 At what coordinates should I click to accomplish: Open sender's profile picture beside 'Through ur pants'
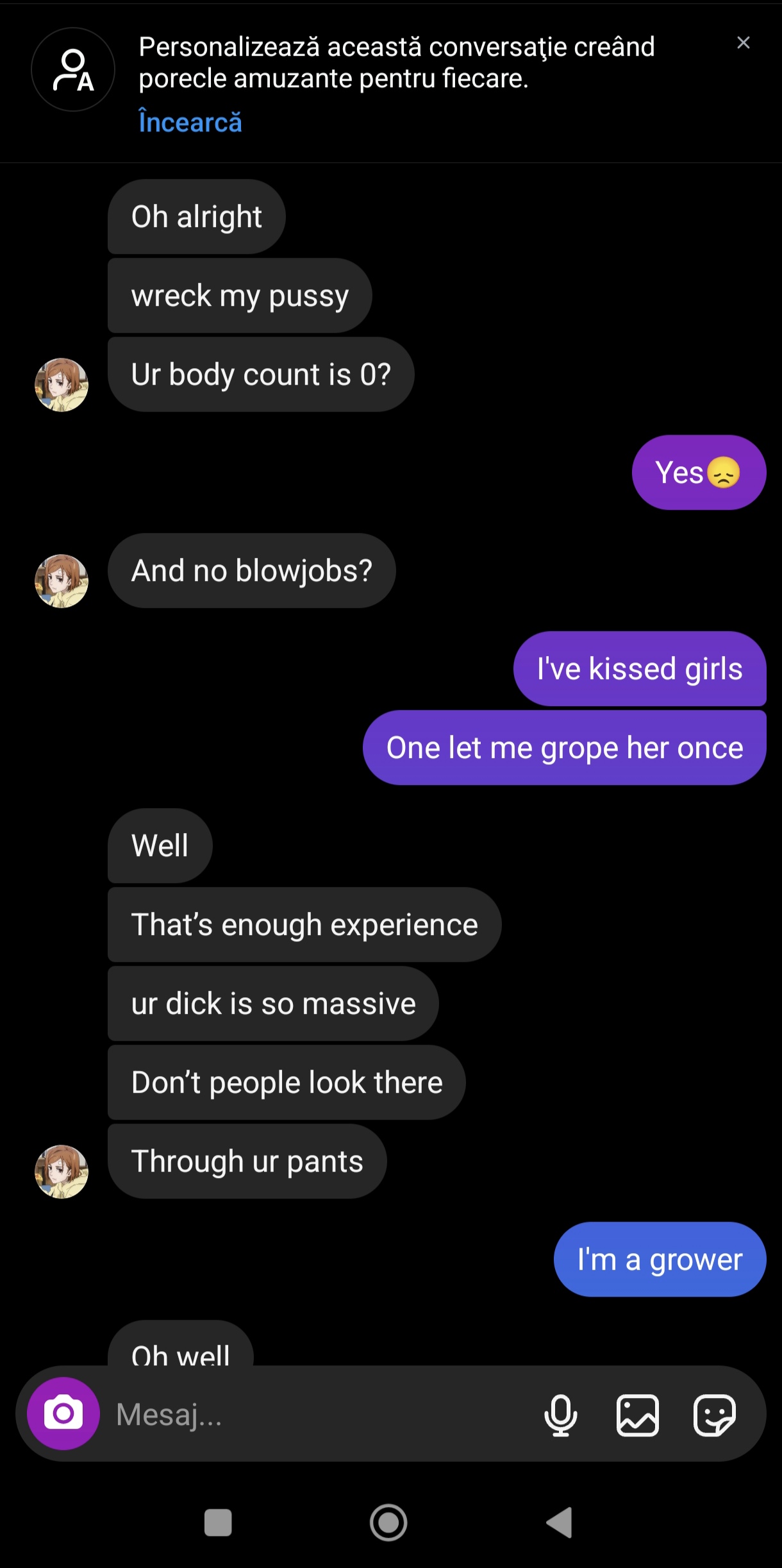tap(62, 1171)
